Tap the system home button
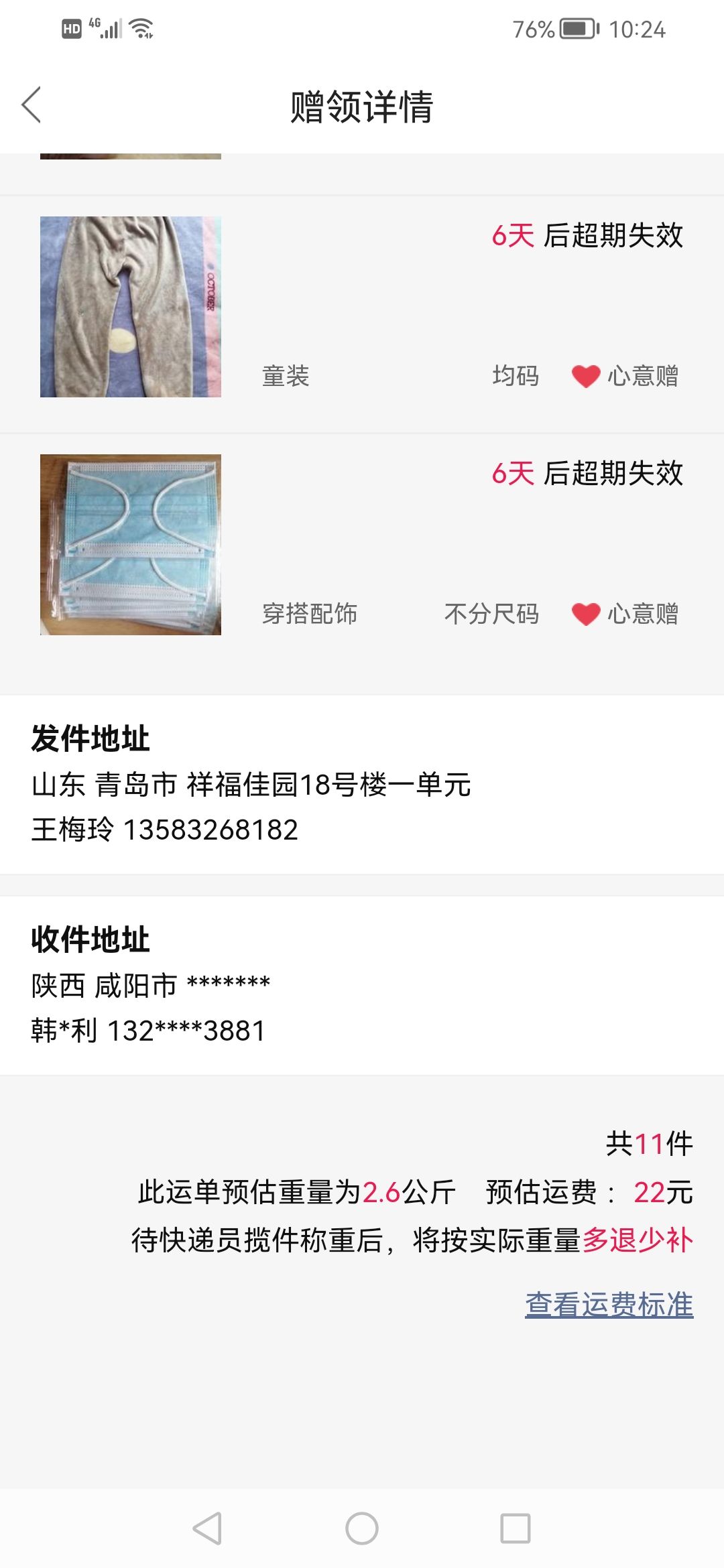724x1568 pixels. [x=362, y=1528]
